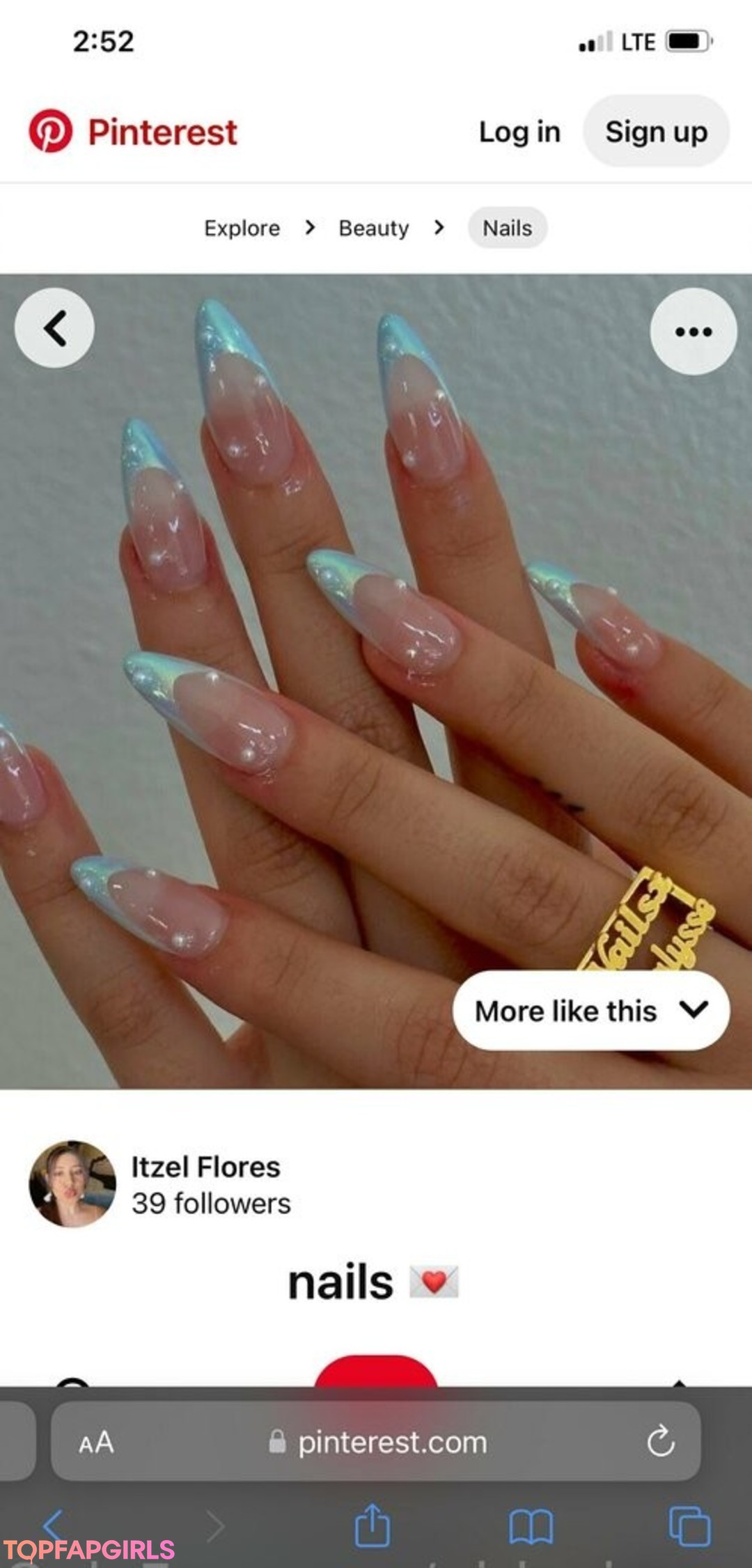The width and height of the screenshot is (752, 1568).
Task: Show open Safari tabs
Action: click(689, 1526)
